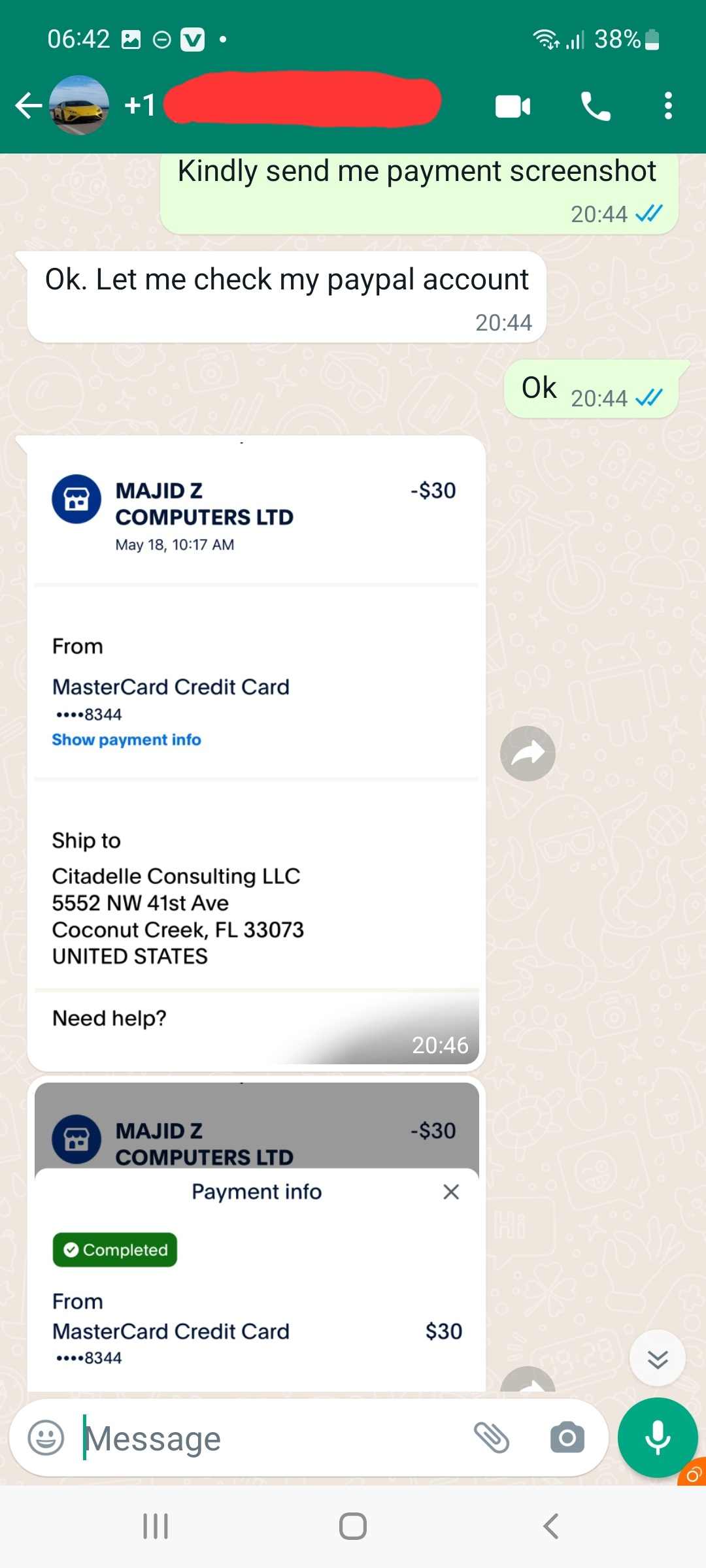
Task: Open the camera to take a photo
Action: (567, 1437)
